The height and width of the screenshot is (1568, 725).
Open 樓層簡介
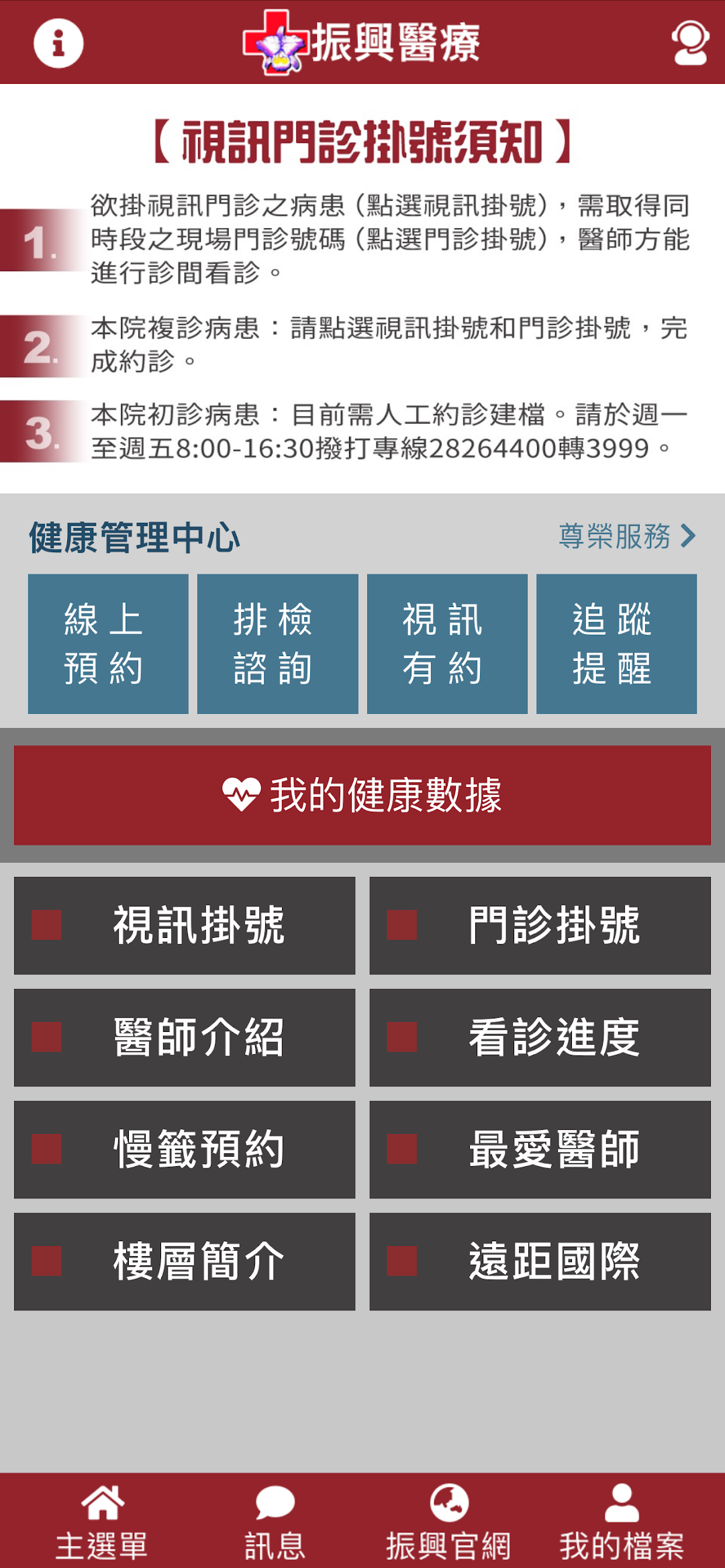(x=185, y=1261)
